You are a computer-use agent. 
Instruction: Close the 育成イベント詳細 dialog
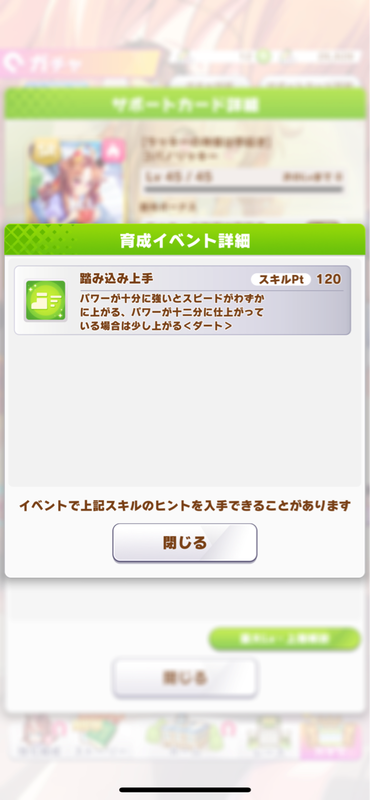click(x=185, y=543)
